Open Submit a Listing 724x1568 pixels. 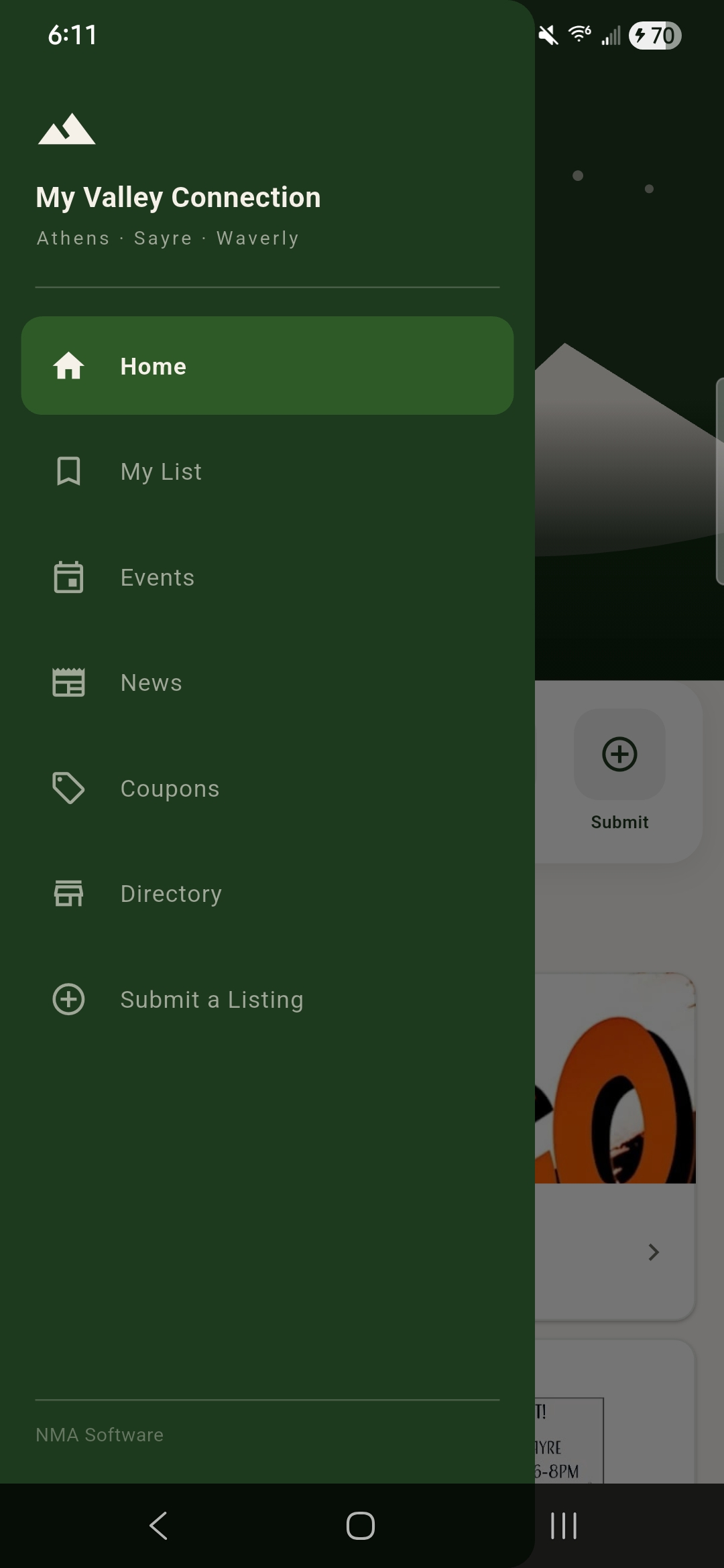point(211,998)
